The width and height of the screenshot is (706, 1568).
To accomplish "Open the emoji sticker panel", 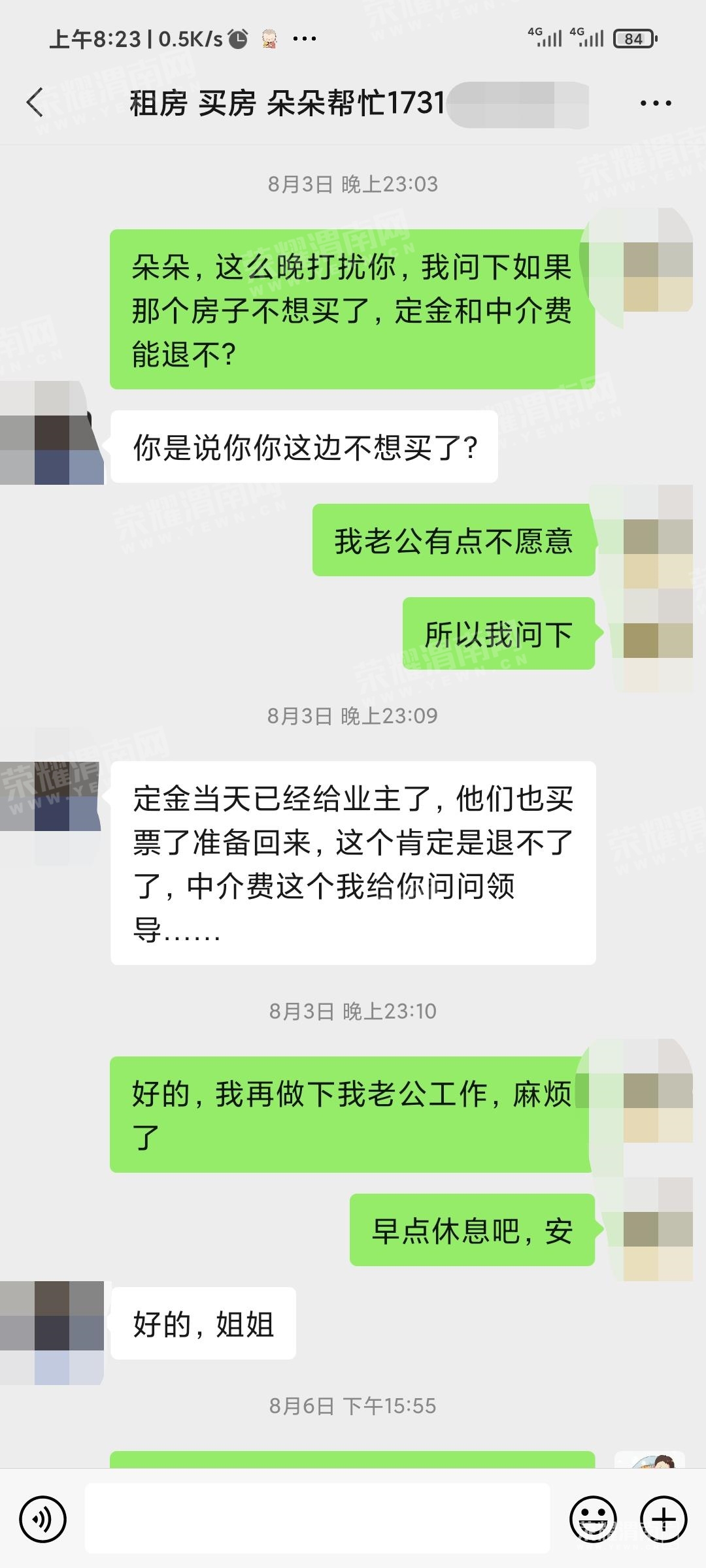I will tap(593, 1518).
